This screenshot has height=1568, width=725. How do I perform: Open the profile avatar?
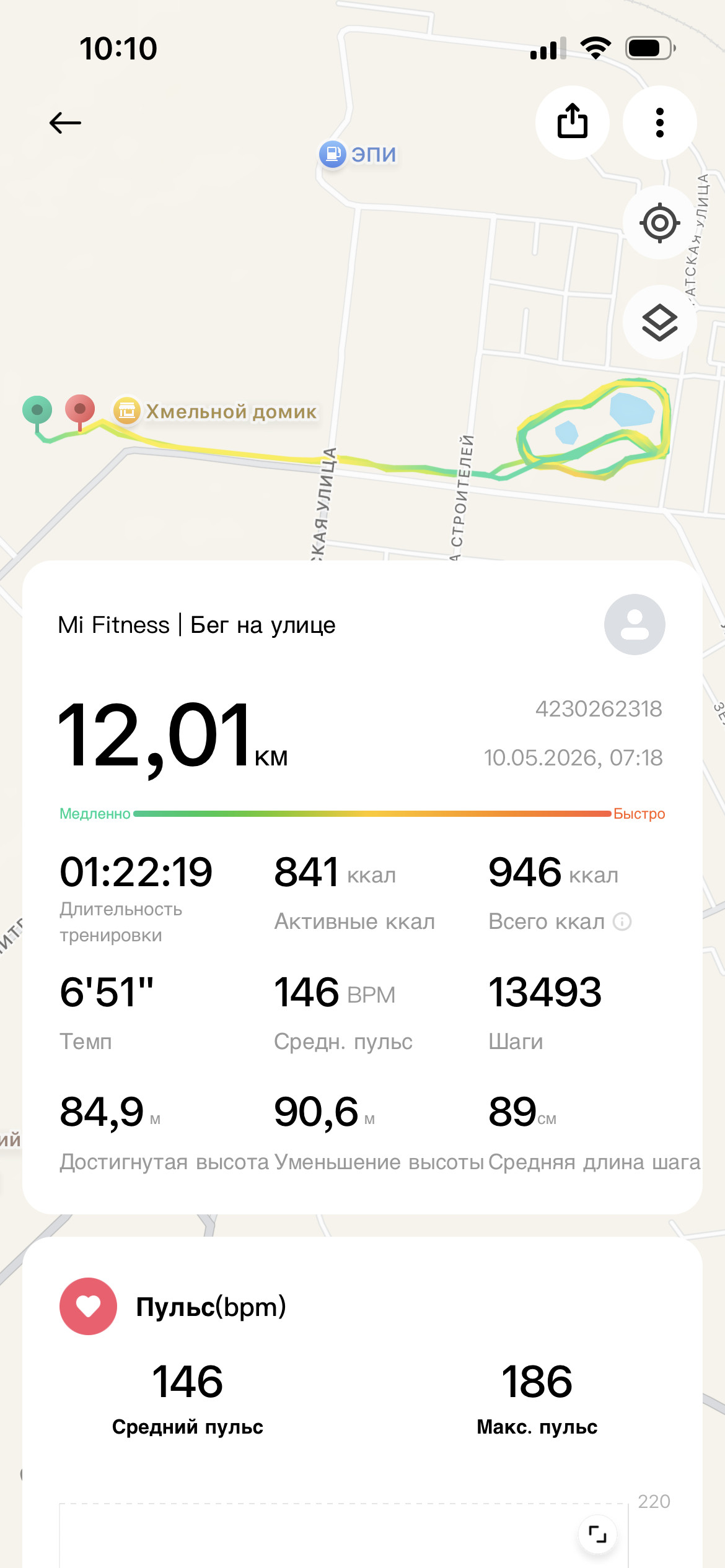[635, 624]
